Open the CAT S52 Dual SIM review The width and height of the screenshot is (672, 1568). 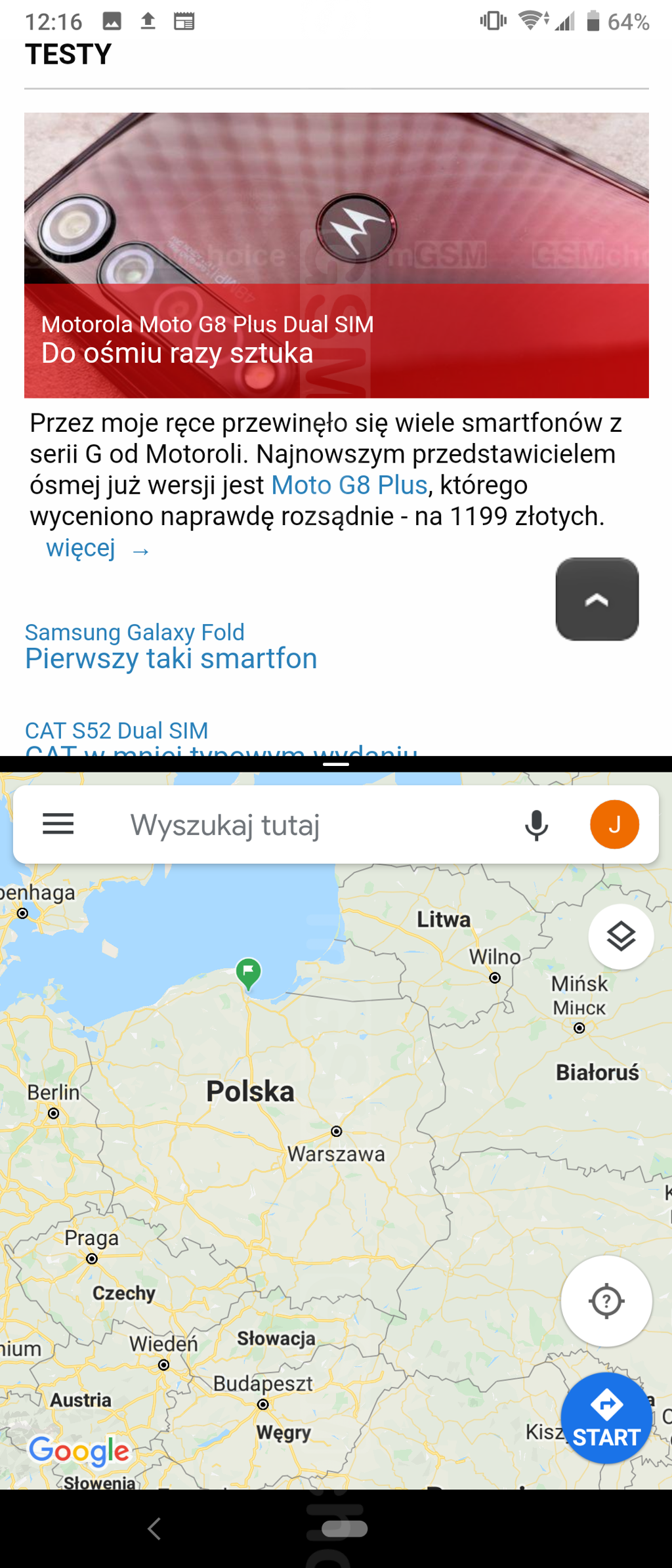117,731
